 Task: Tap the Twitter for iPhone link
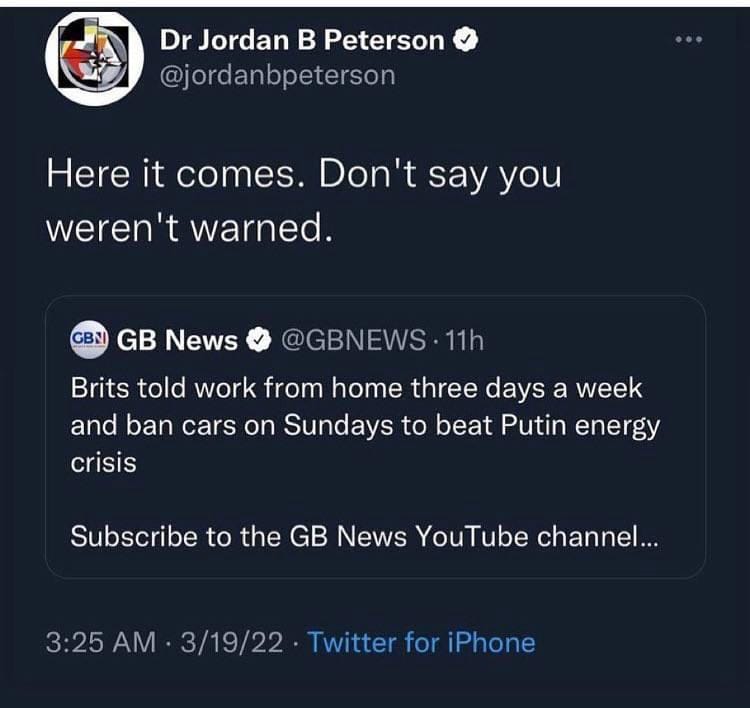pos(421,642)
